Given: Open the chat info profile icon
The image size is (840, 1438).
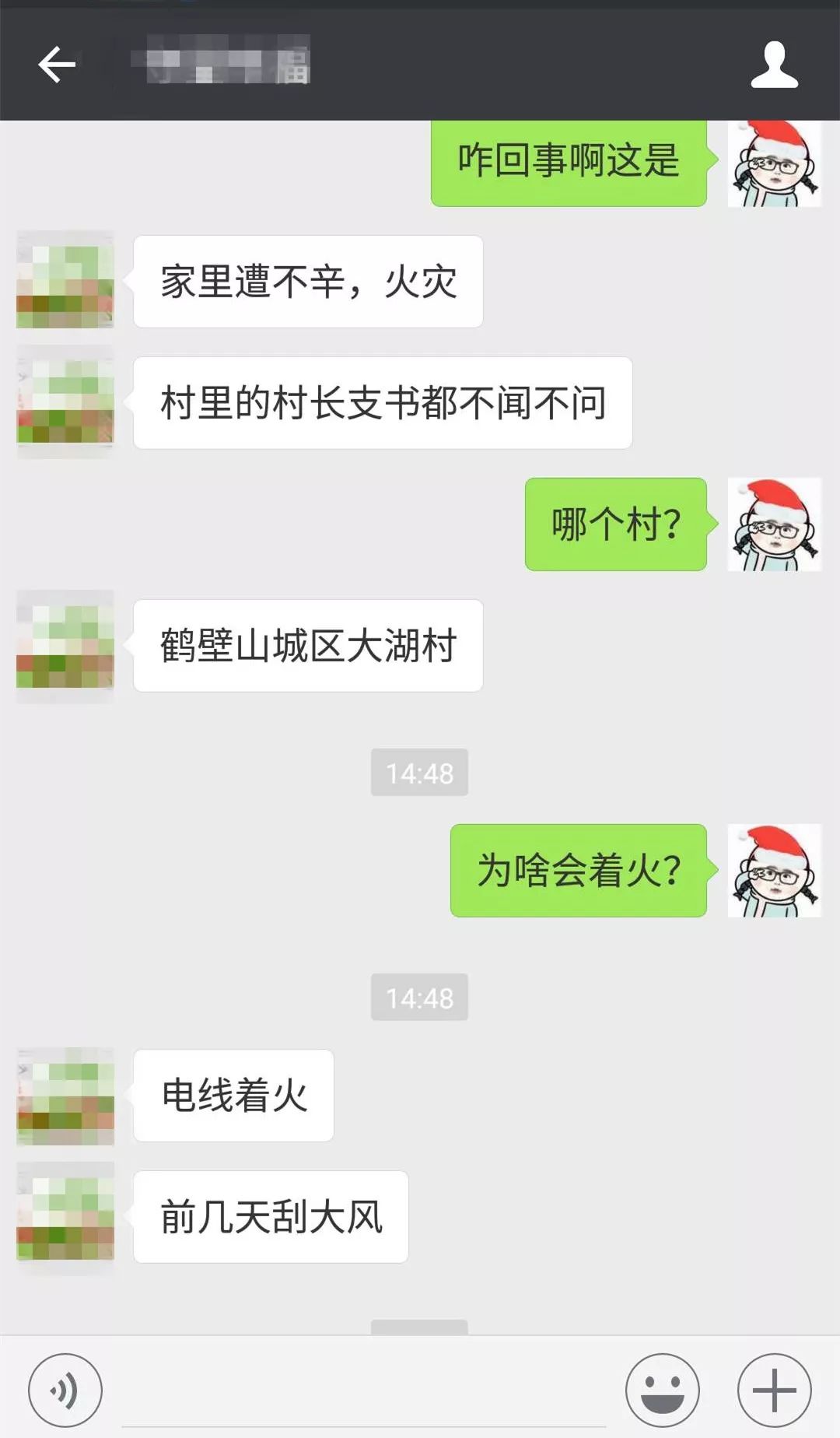Looking at the screenshot, I should (773, 65).
